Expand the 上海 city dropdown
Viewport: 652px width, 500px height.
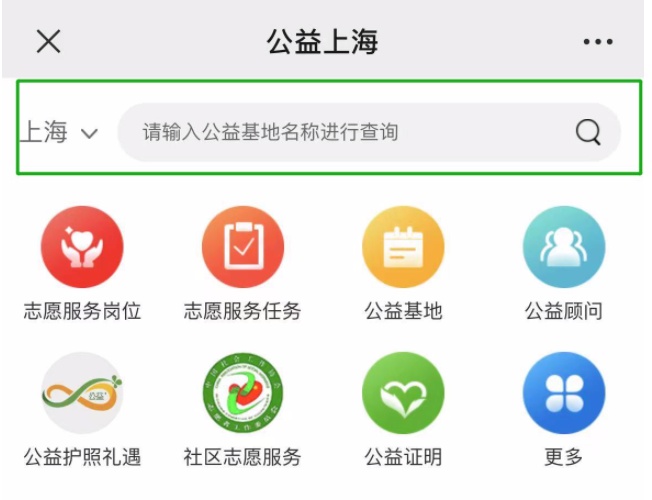60,132
